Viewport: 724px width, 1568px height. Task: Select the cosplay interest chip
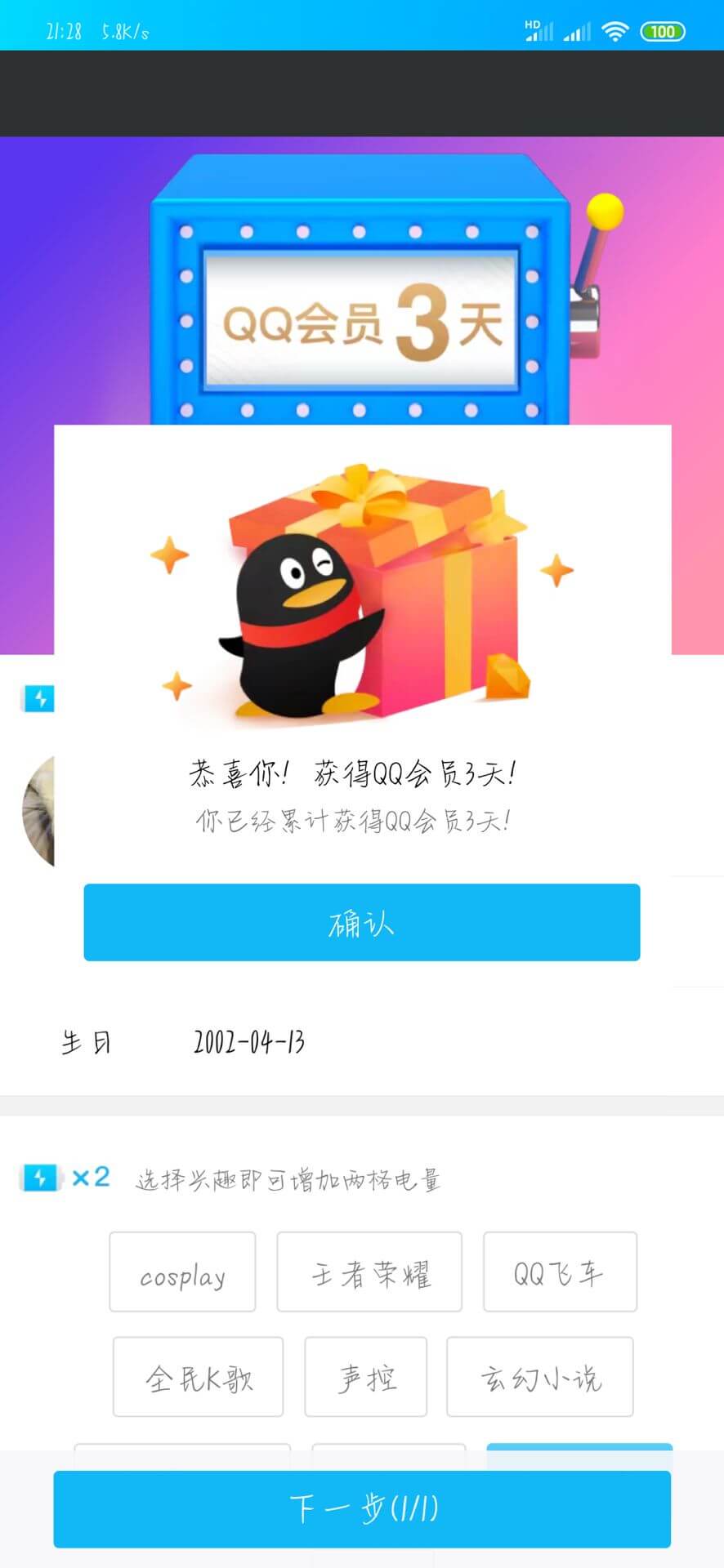[182, 1272]
